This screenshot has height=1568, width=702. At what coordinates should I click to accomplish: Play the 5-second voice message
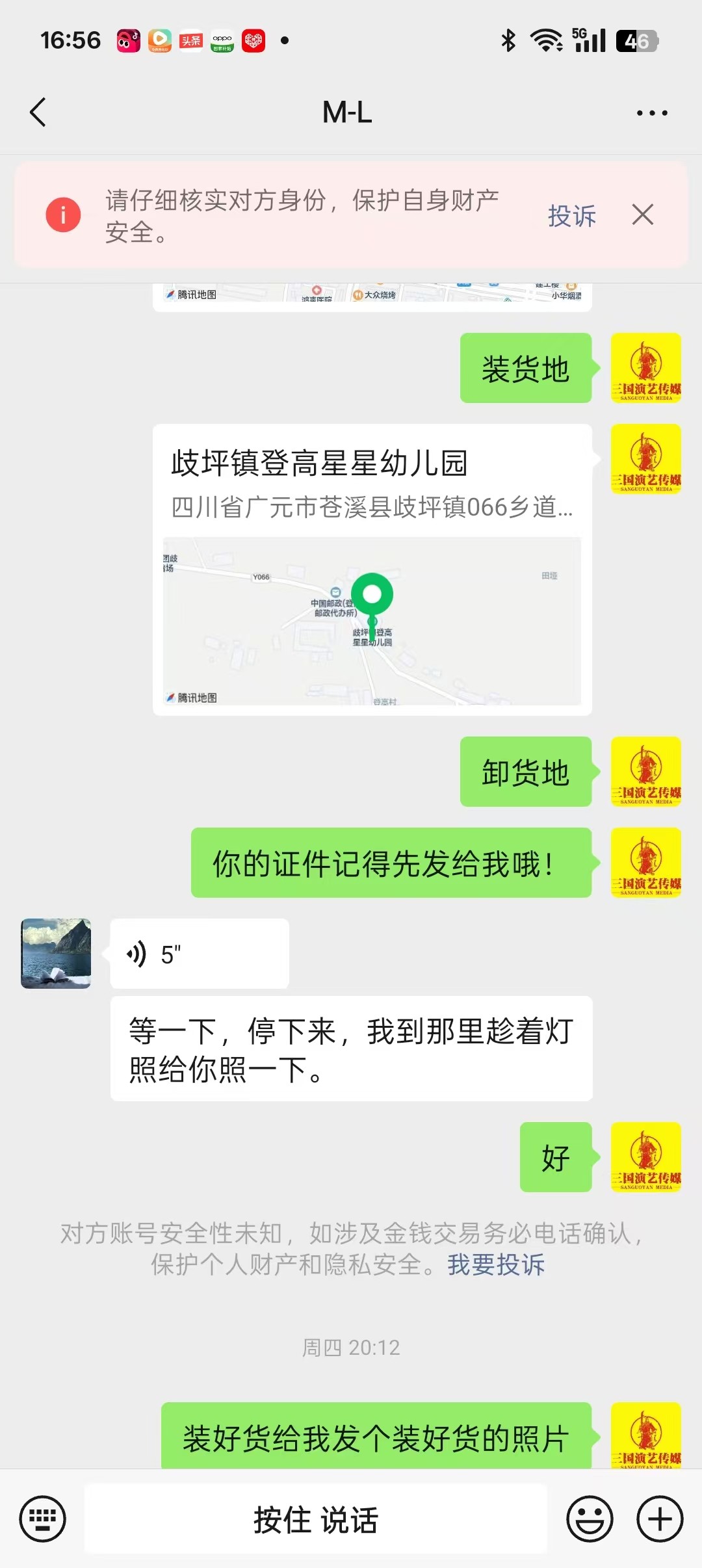200,954
